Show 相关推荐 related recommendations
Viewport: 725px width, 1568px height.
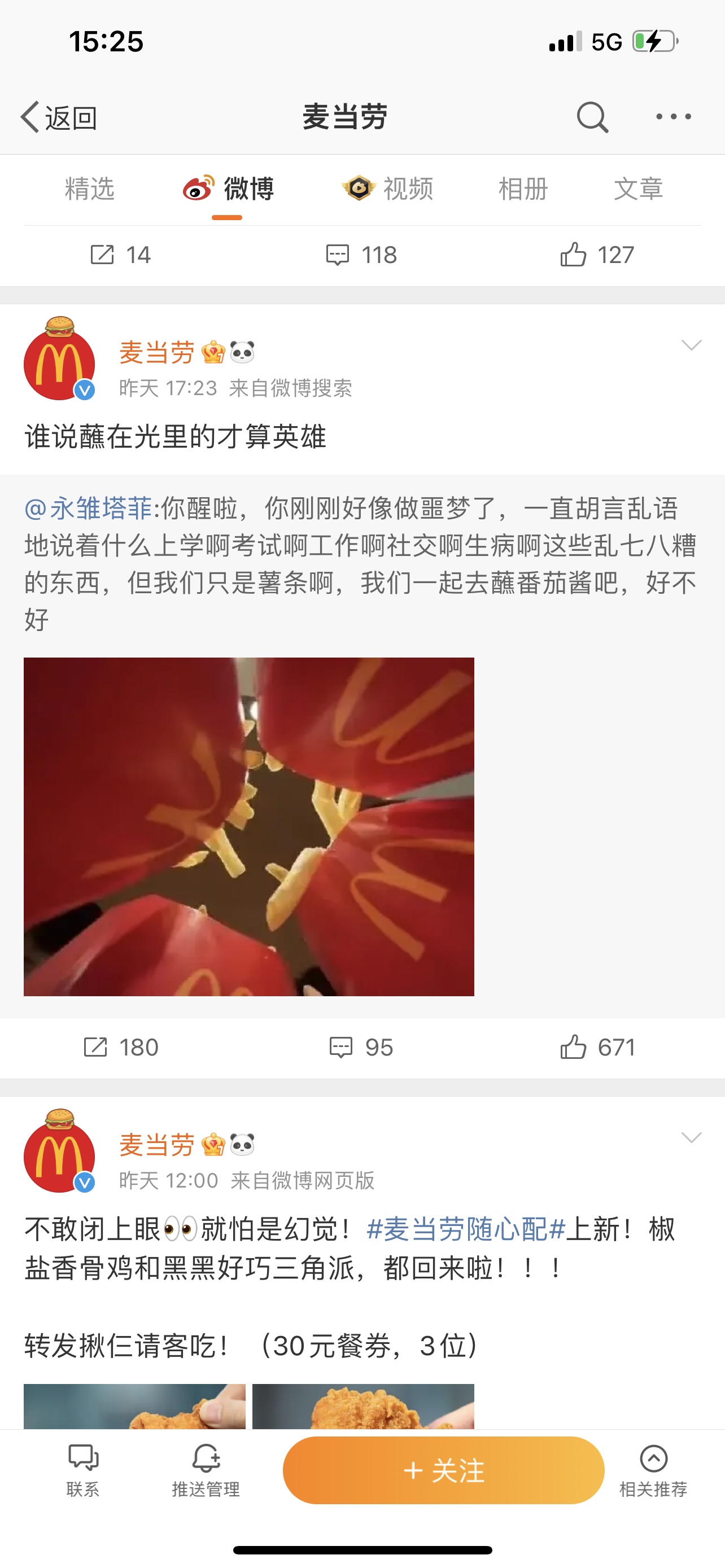point(653,1470)
